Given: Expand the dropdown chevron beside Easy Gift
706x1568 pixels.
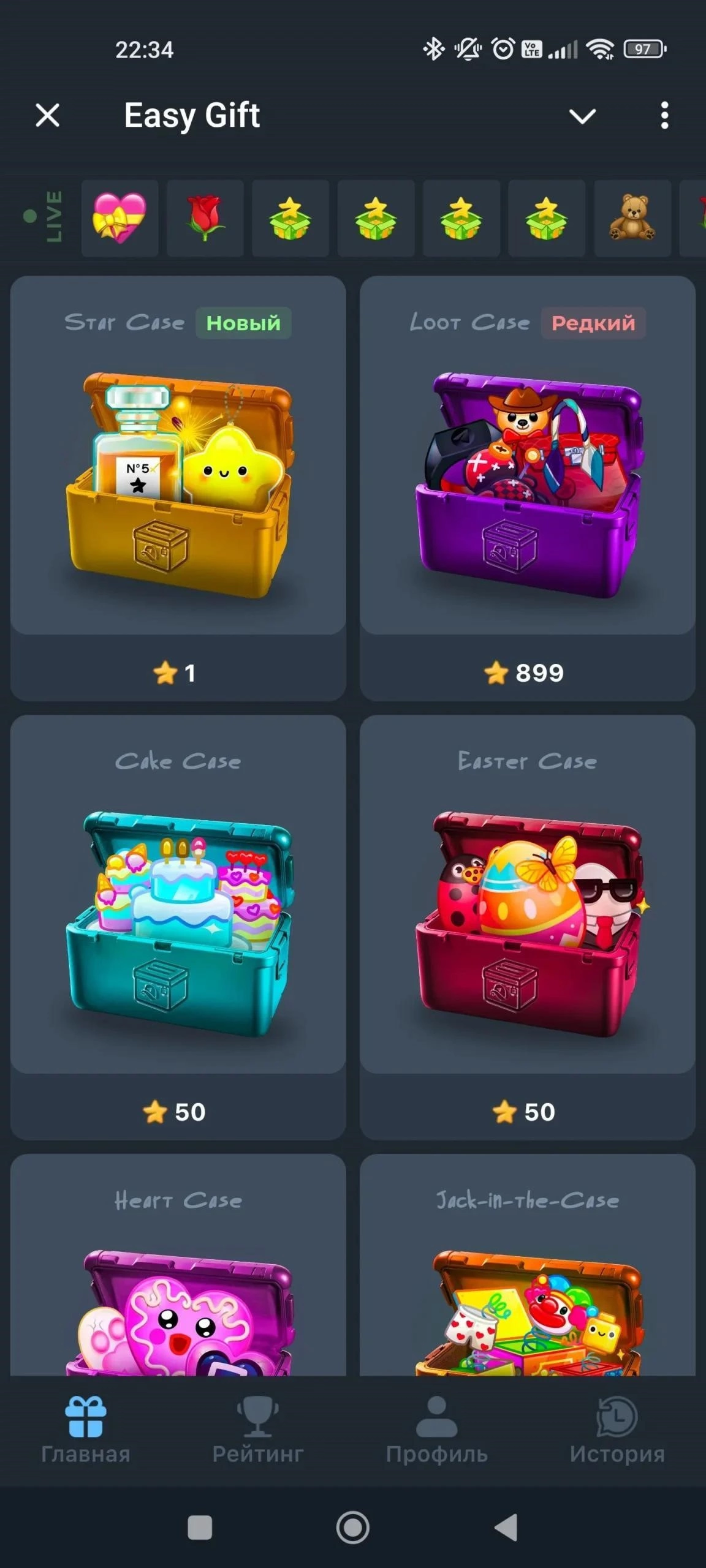Looking at the screenshot, I should (582, 116).
